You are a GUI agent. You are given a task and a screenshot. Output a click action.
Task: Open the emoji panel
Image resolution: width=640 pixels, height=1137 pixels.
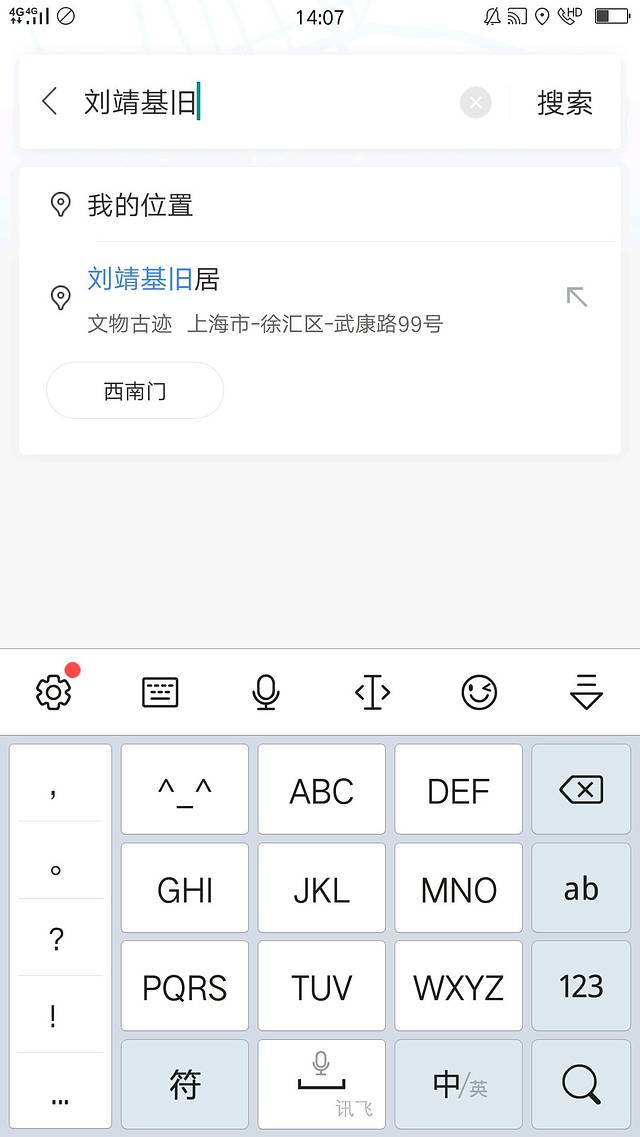click(x=479, y=691)
